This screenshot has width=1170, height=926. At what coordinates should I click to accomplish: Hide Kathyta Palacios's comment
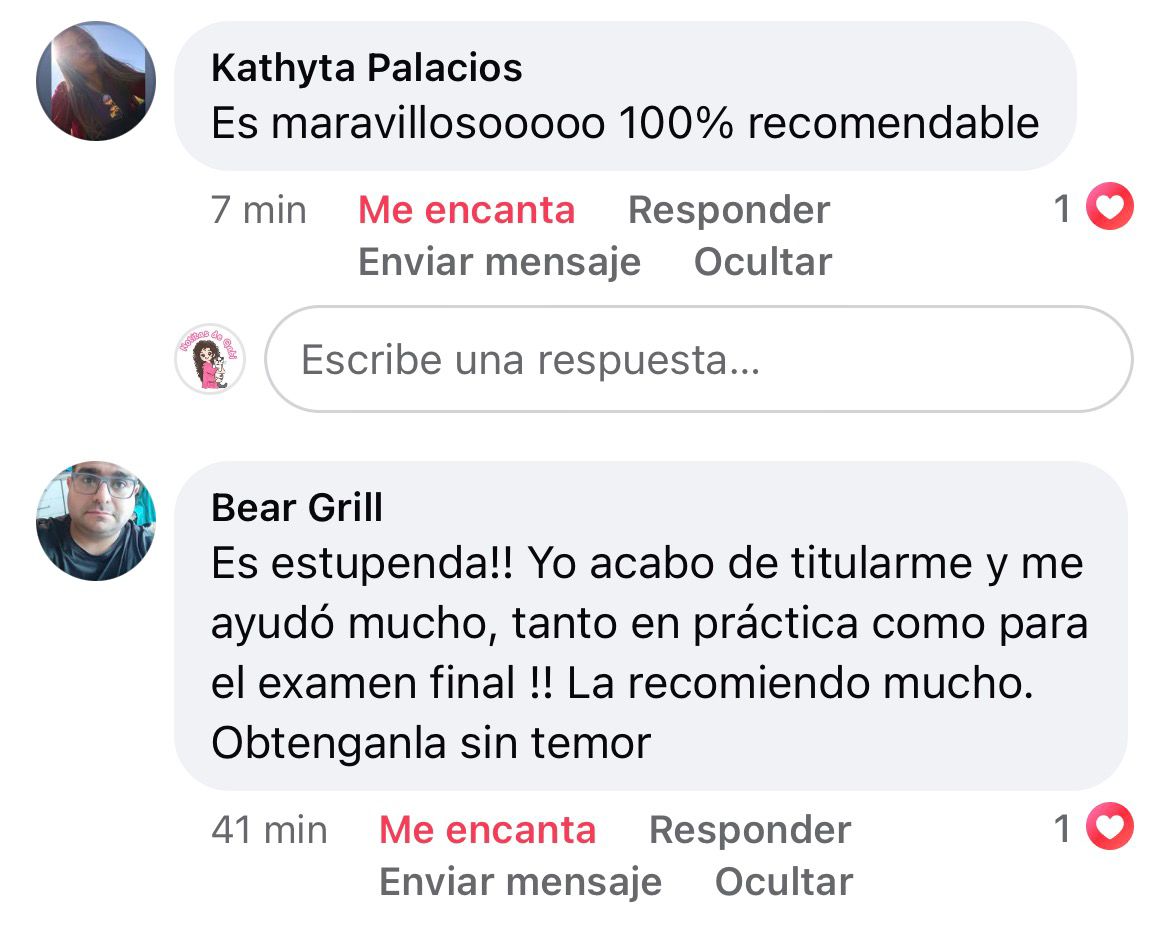[x=762, y=262]
